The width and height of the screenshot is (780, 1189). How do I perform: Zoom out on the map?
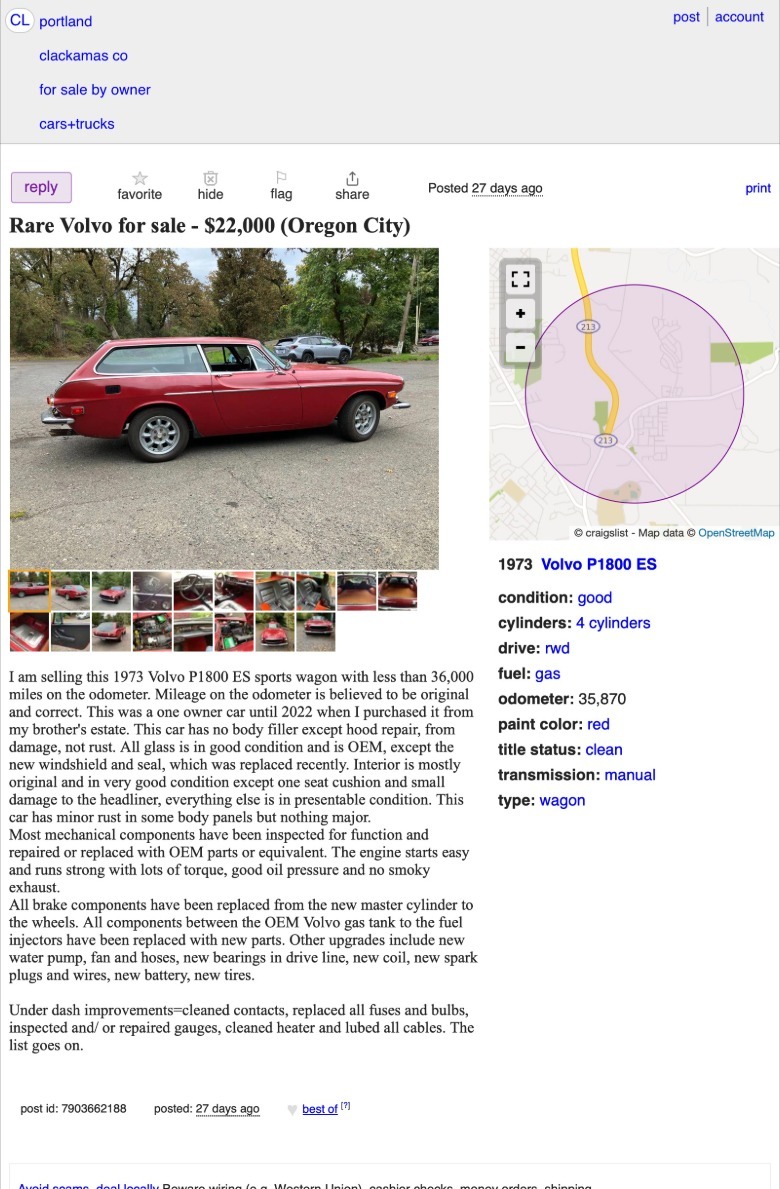pos(520,348)
